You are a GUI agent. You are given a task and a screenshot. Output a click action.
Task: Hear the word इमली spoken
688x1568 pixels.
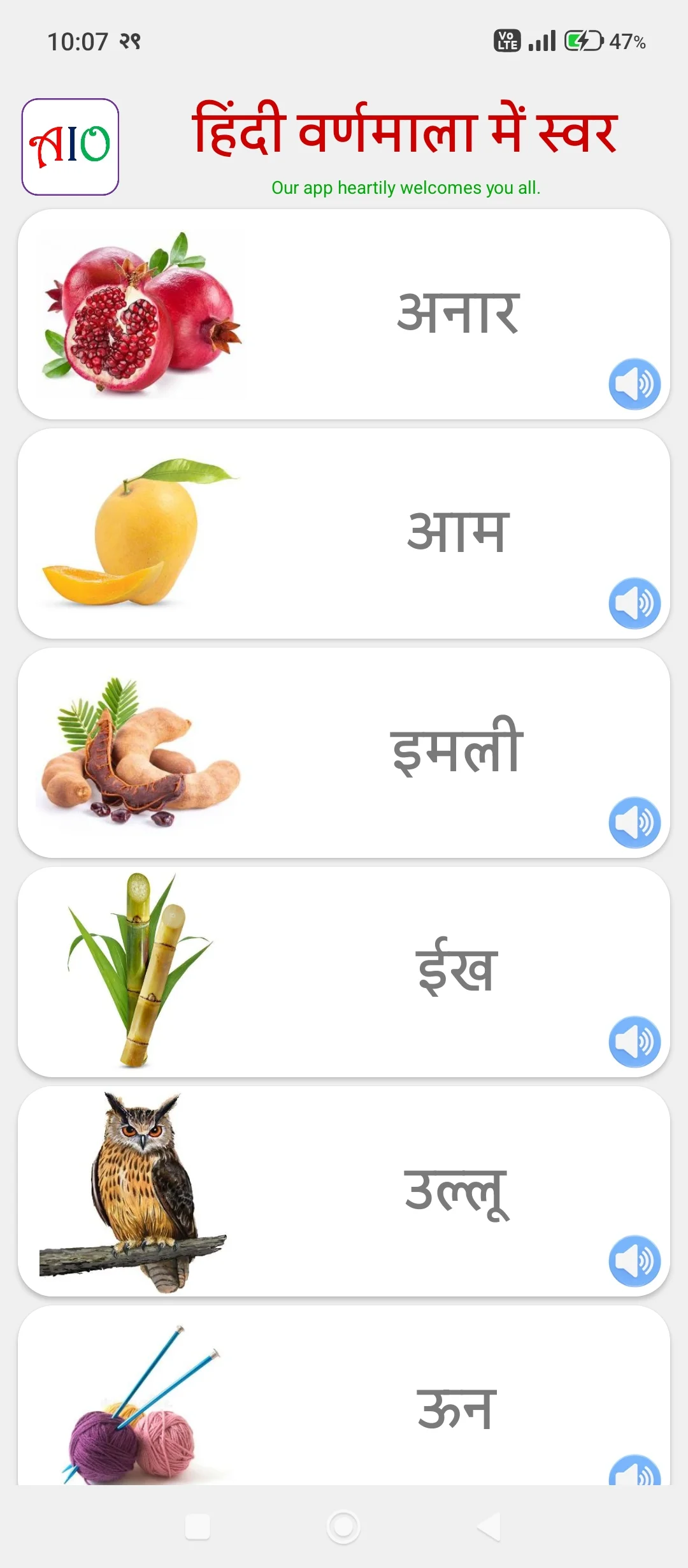pos(634,822)
